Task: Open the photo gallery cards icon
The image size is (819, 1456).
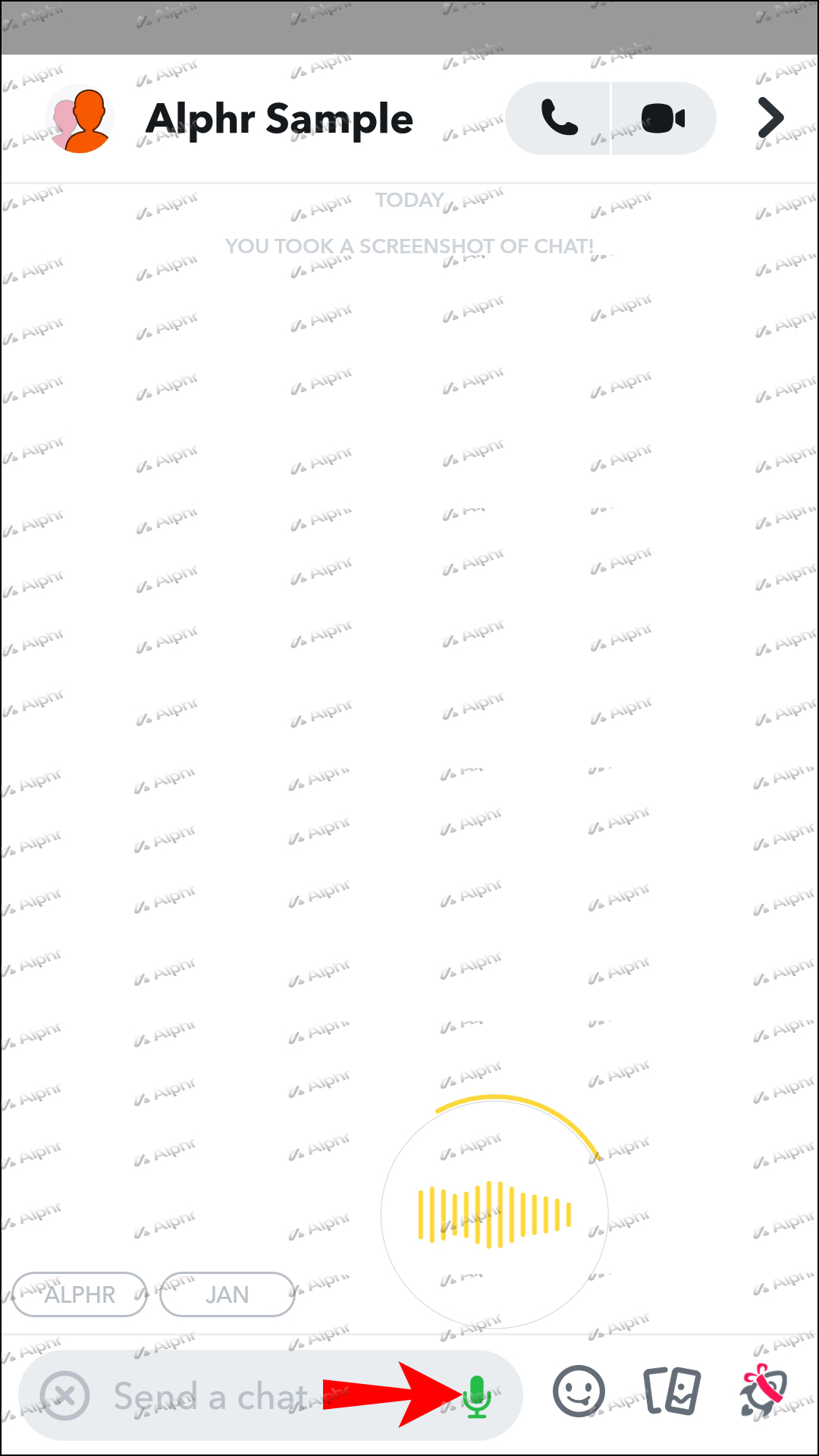Action: (672, 1392)
